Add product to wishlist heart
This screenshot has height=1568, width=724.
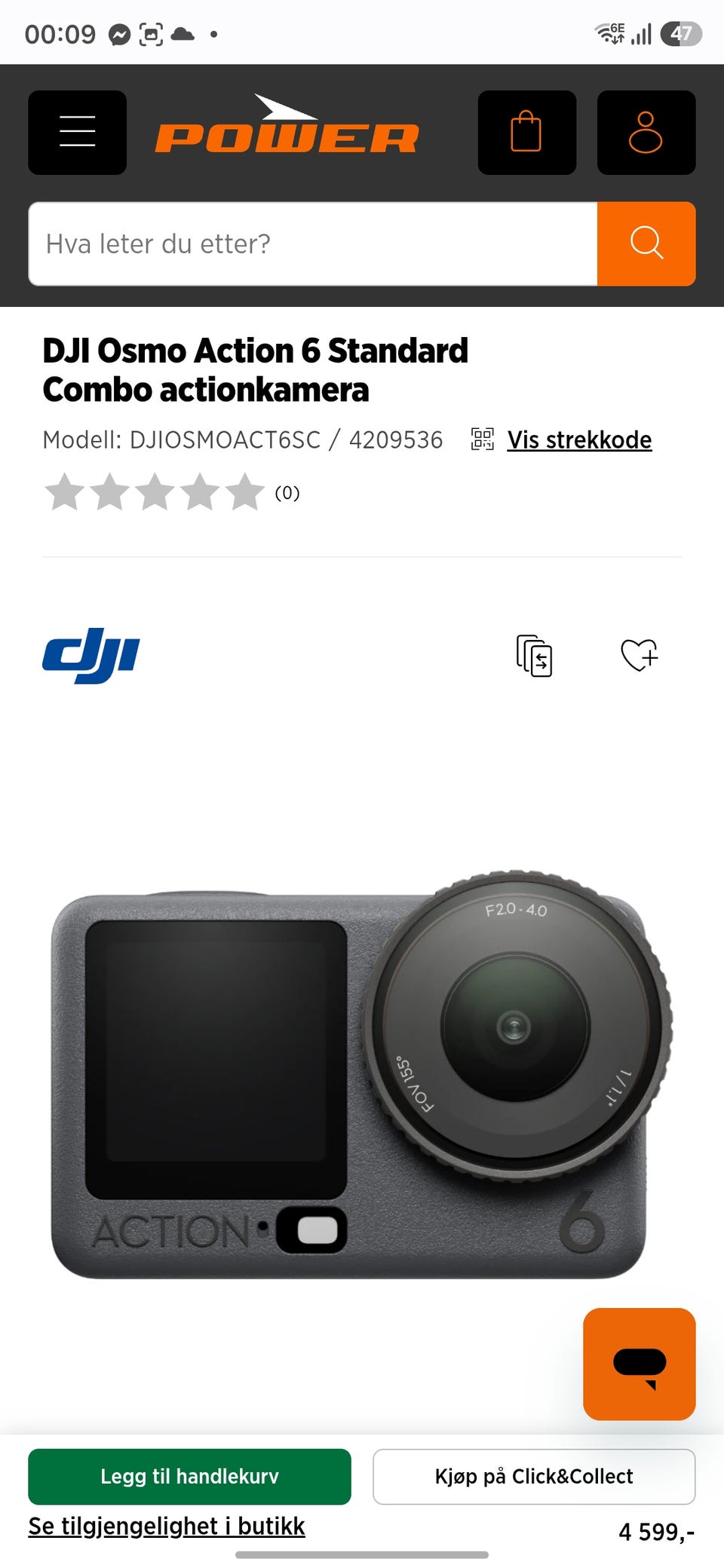pos(640,655)
